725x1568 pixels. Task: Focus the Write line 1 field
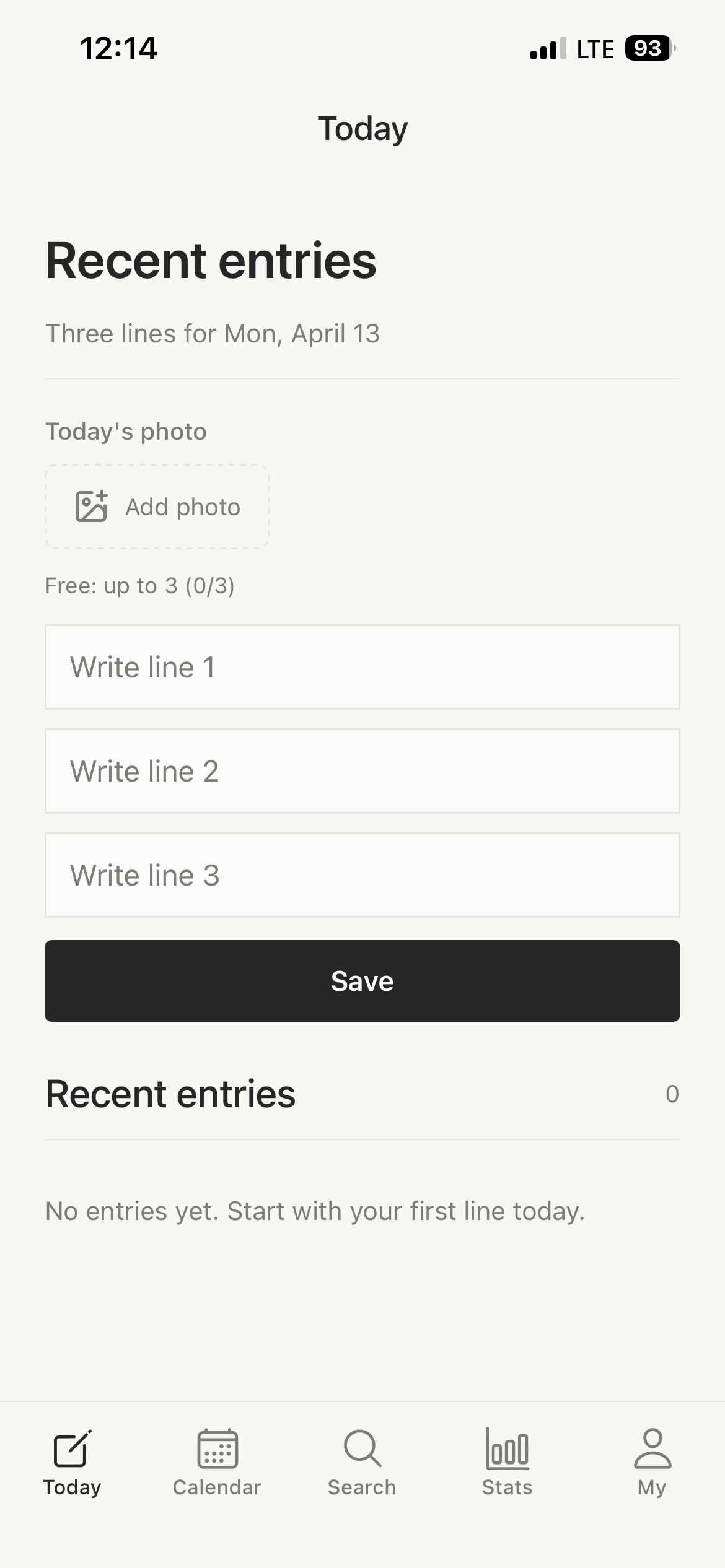[x=362, y=667]
